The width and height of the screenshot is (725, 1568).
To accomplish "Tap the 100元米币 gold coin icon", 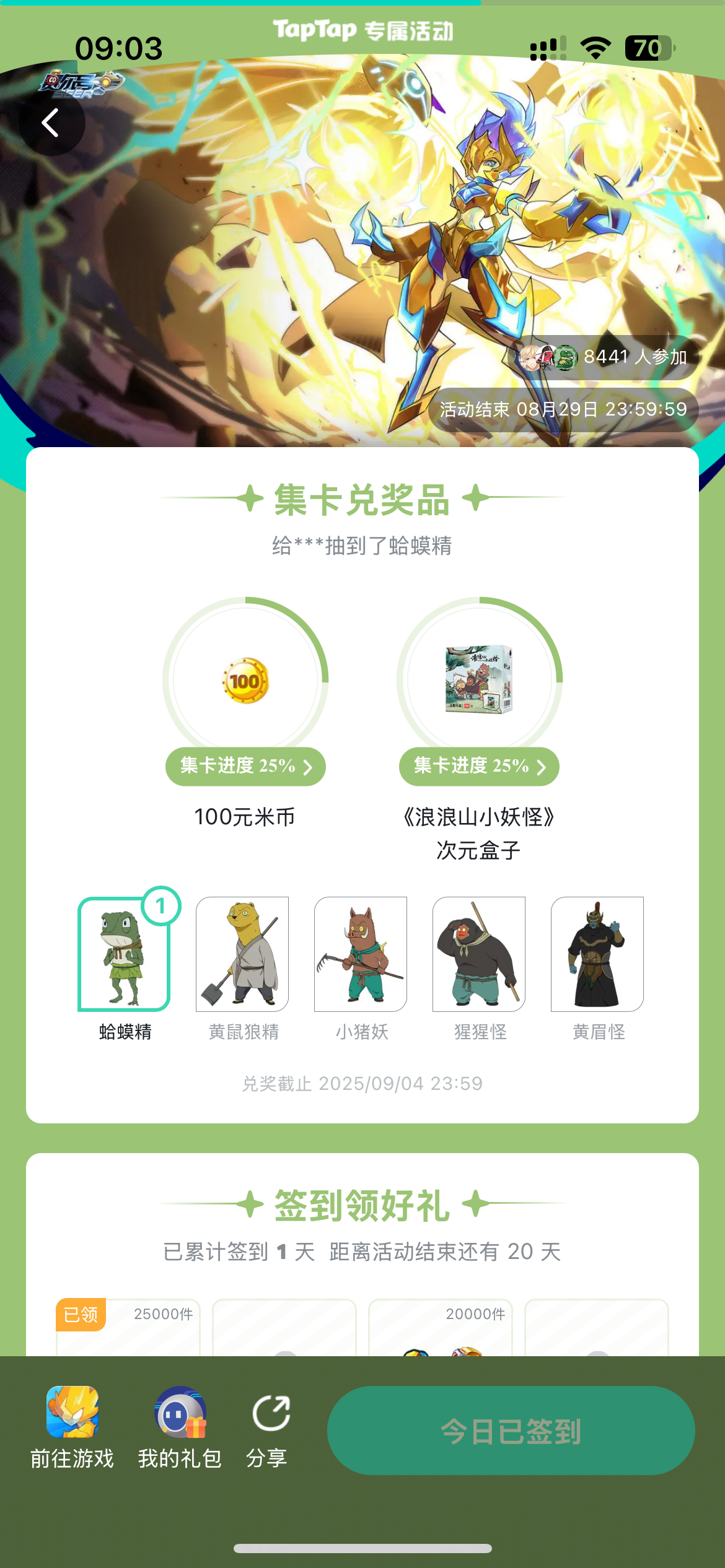I will 245,682.
